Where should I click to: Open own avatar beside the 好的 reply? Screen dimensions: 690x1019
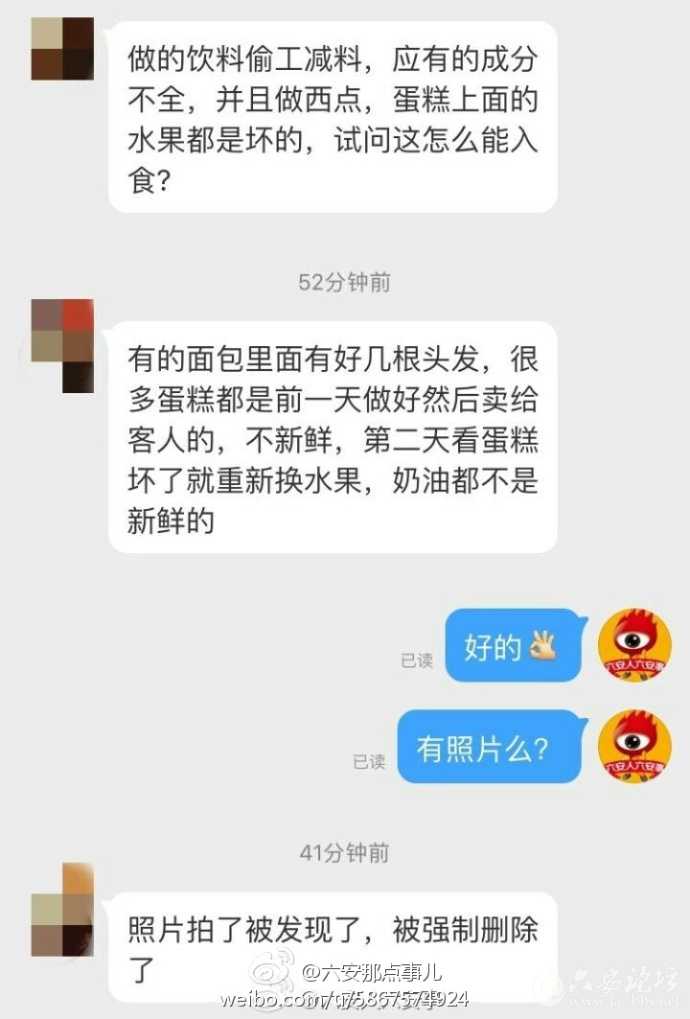(634, 645)
